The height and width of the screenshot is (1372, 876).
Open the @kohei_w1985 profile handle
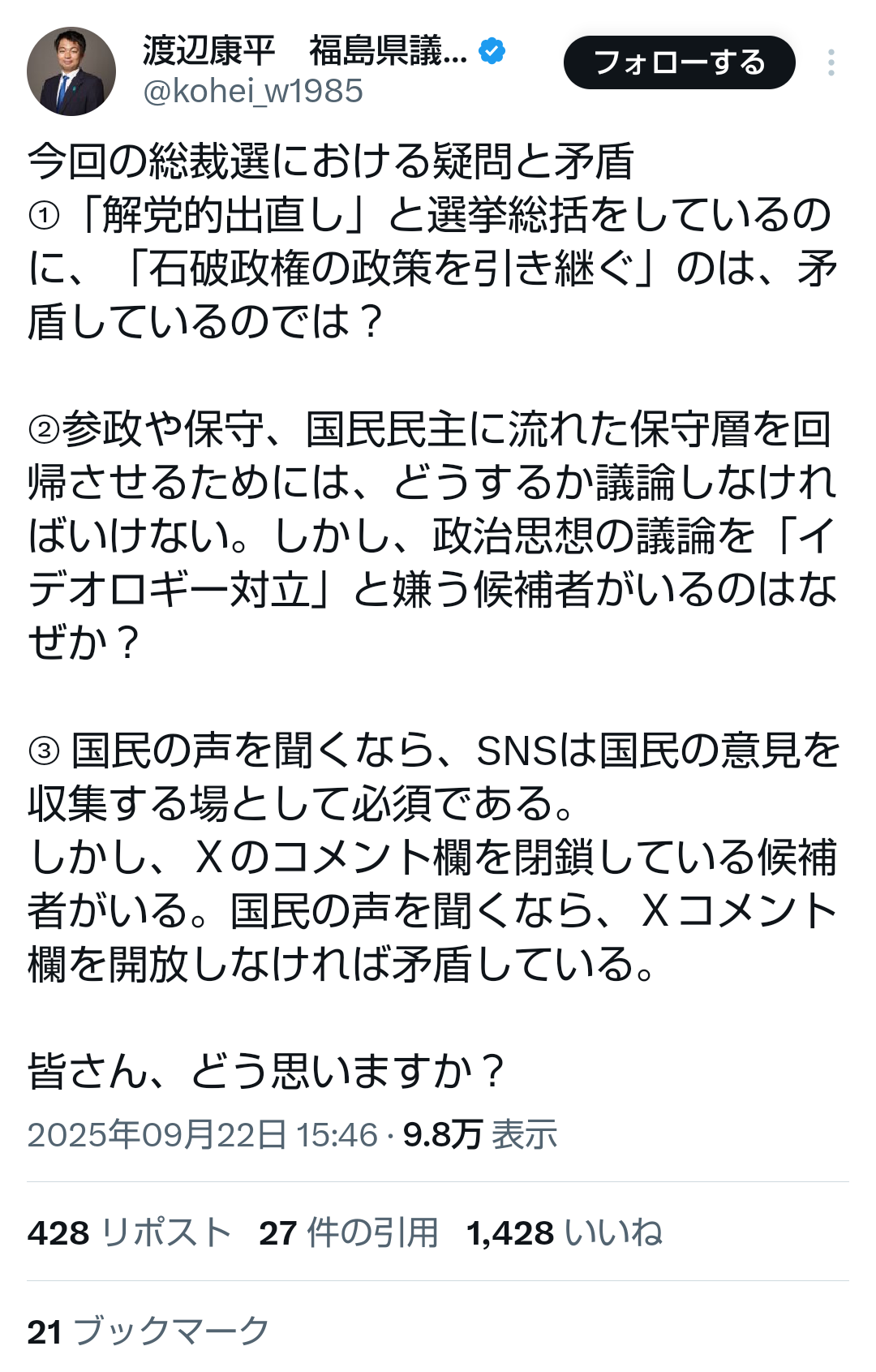pos(252,91)
